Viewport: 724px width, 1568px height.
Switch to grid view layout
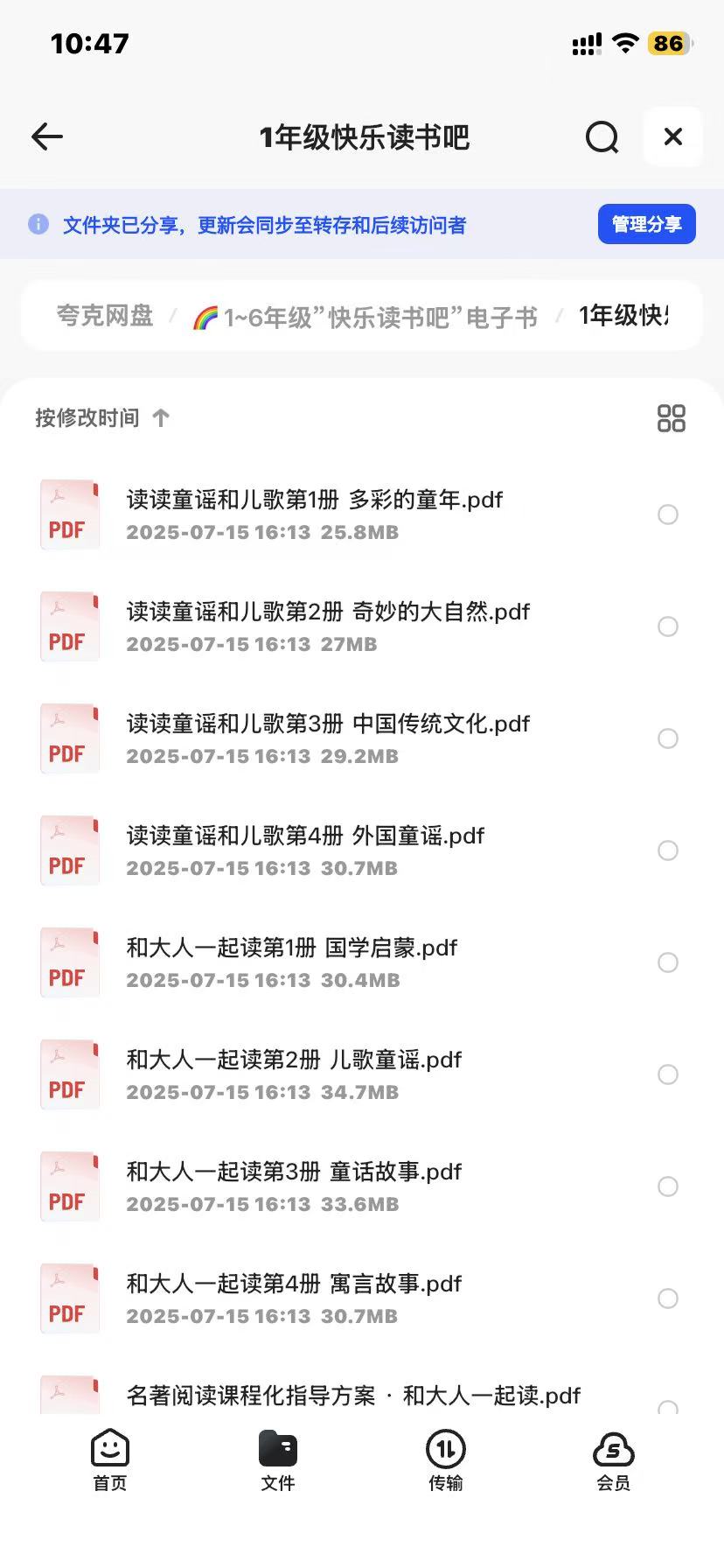[x=671, y=418]
